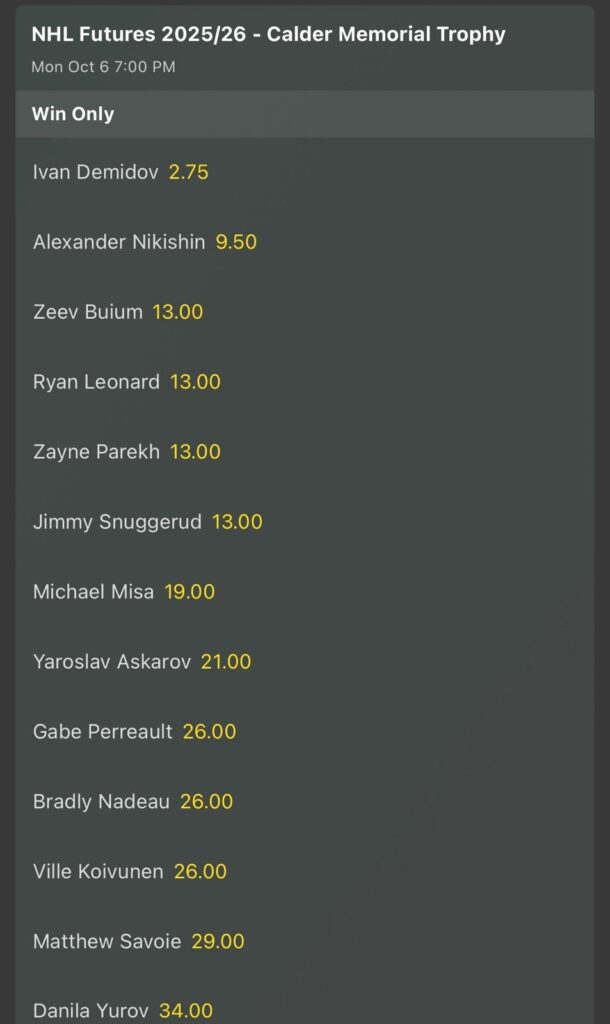Select Zayne Parekh 13.00 selection
The width and height of the screenshot is (610, 1024).
[127, 452]
